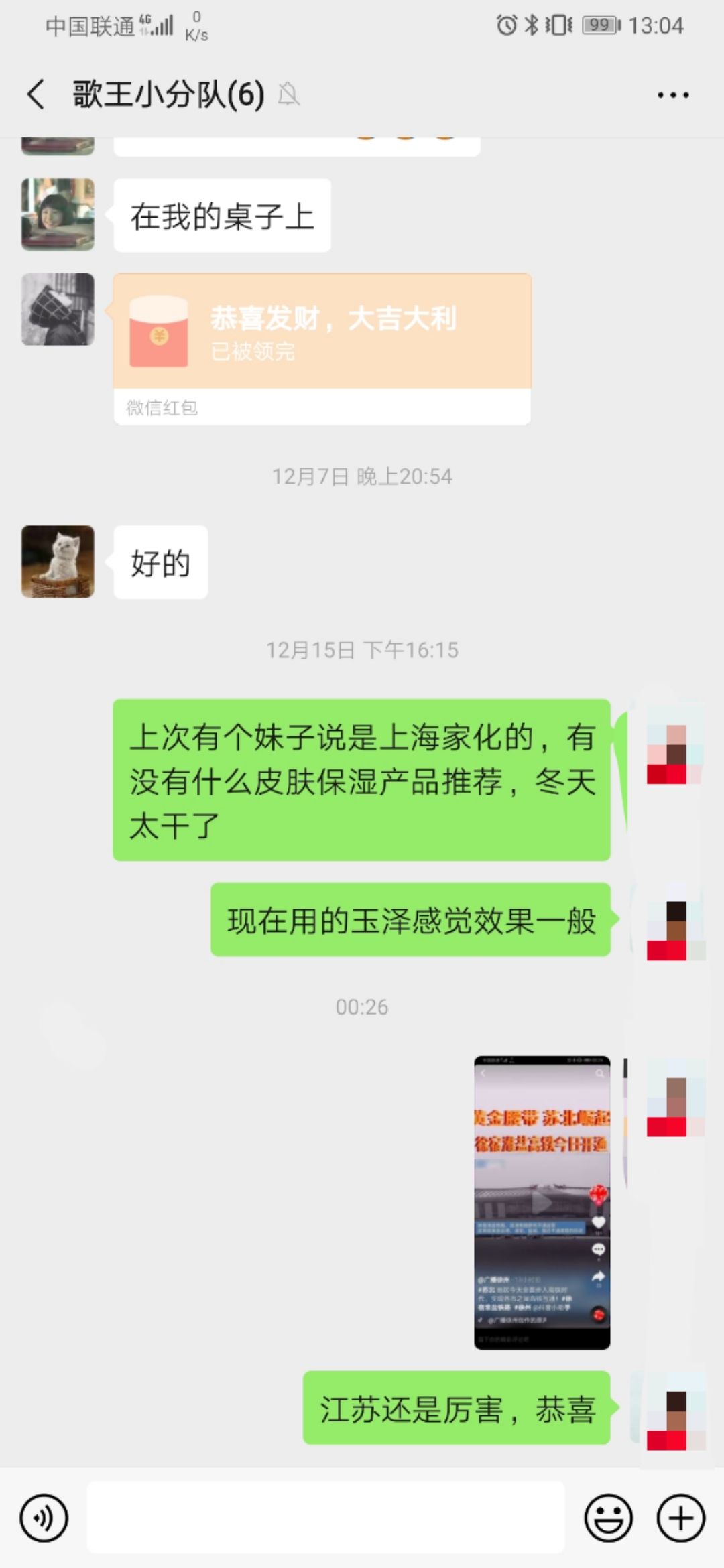Open the emoji sticker panel
724x1568 pixels.
click(608, 1518)
